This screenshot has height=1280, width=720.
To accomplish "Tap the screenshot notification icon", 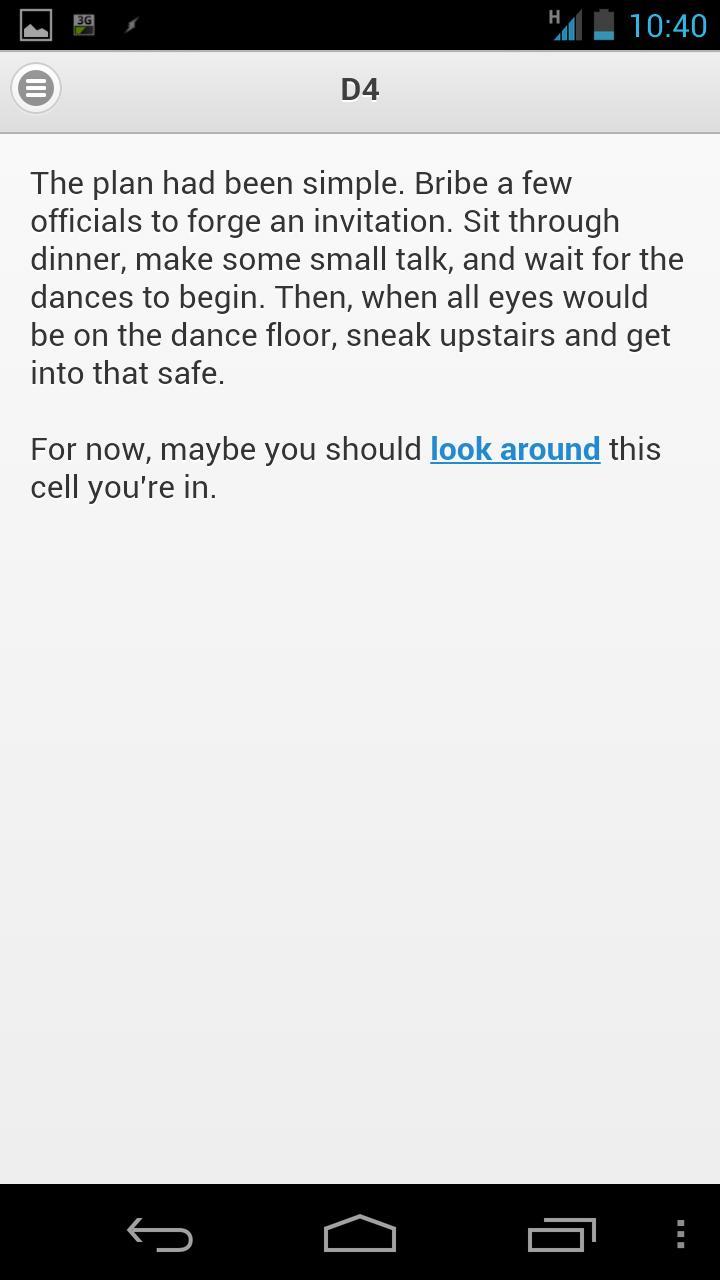I will 36,25.
